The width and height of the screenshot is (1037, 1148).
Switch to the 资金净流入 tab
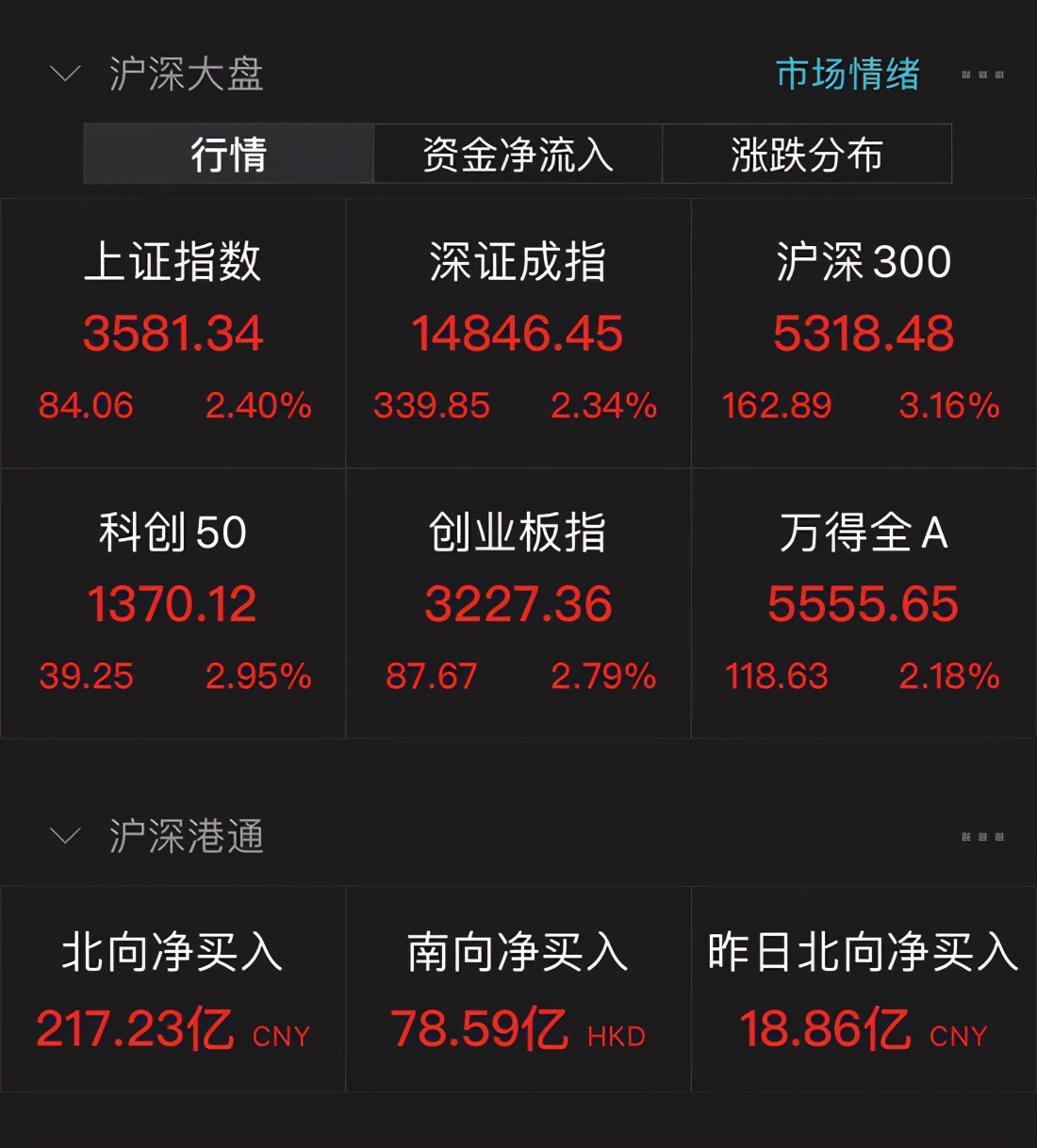(x=518, y=154)
